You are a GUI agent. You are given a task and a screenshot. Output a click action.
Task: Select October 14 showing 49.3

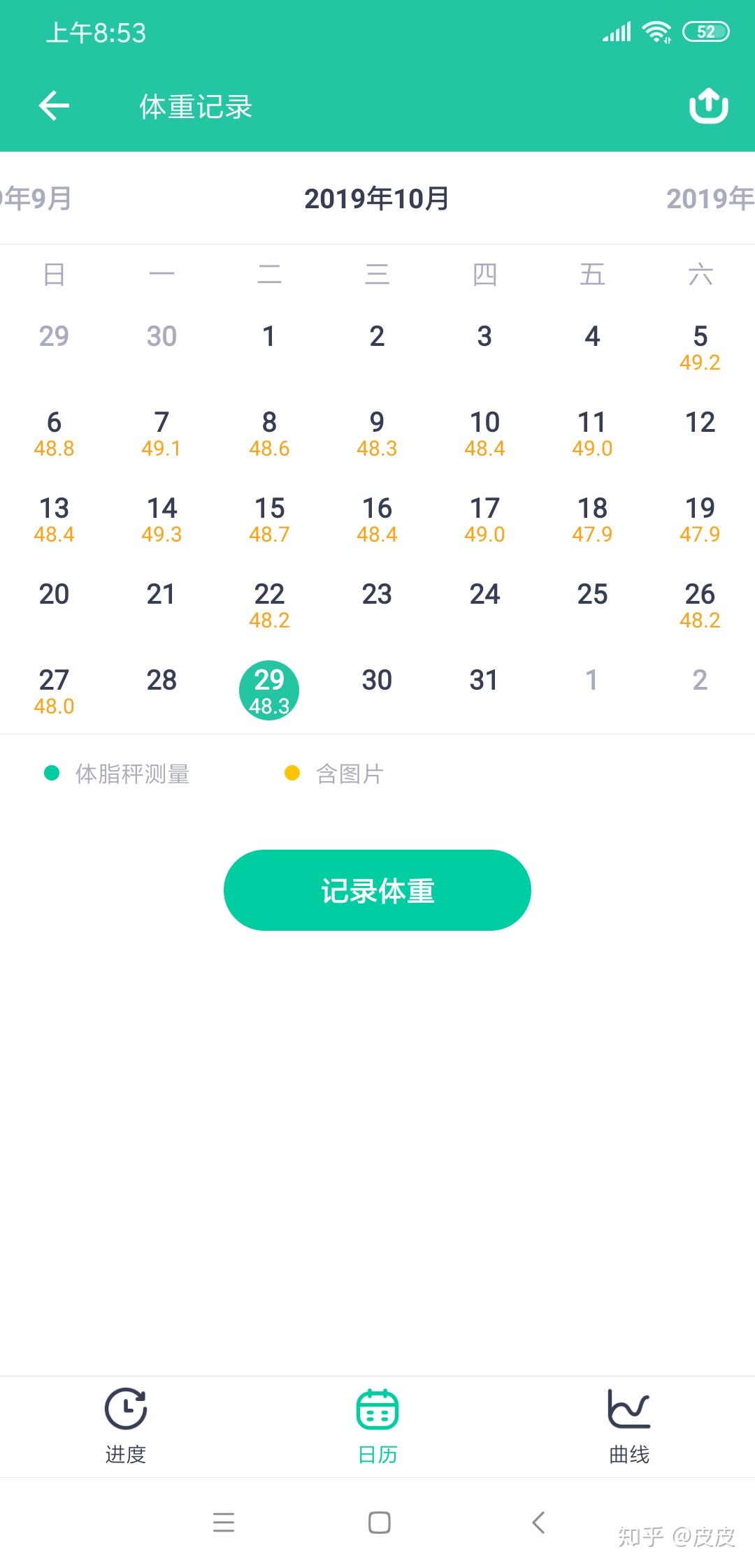[161, 519]
